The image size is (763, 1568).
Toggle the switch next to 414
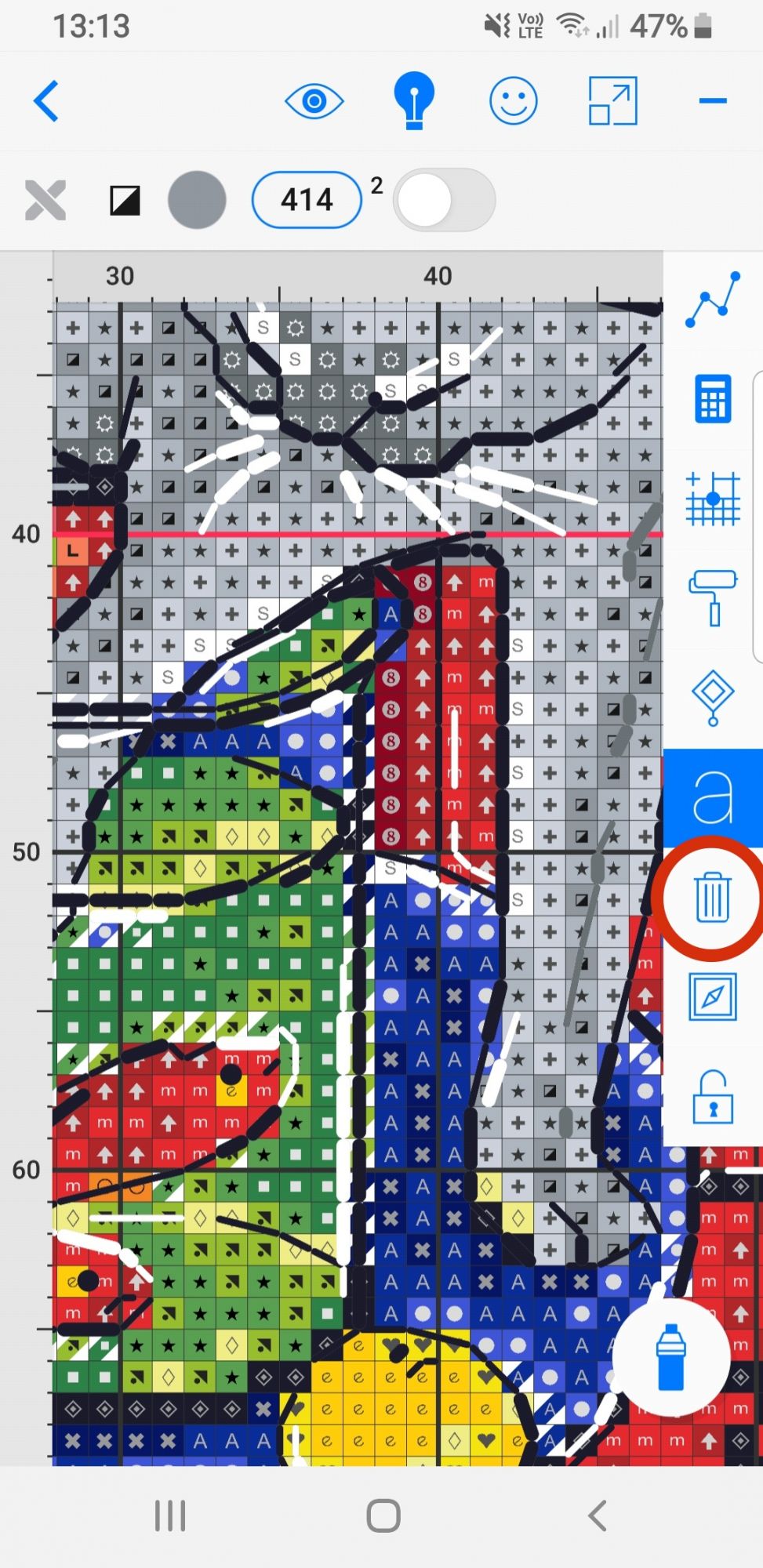pyautogui.click(x=444, y=200)
